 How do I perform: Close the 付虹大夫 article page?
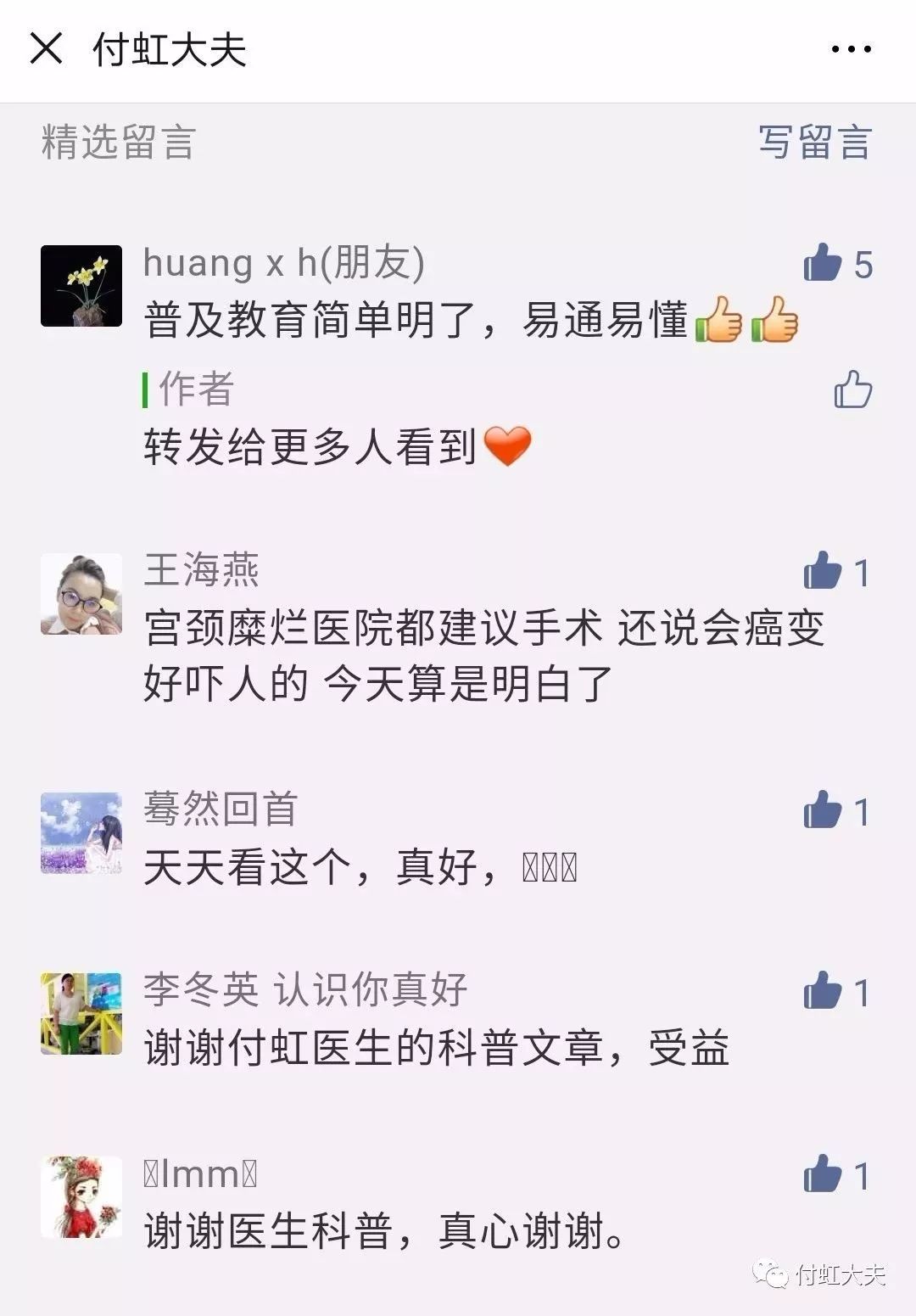[x=47, y=48]
